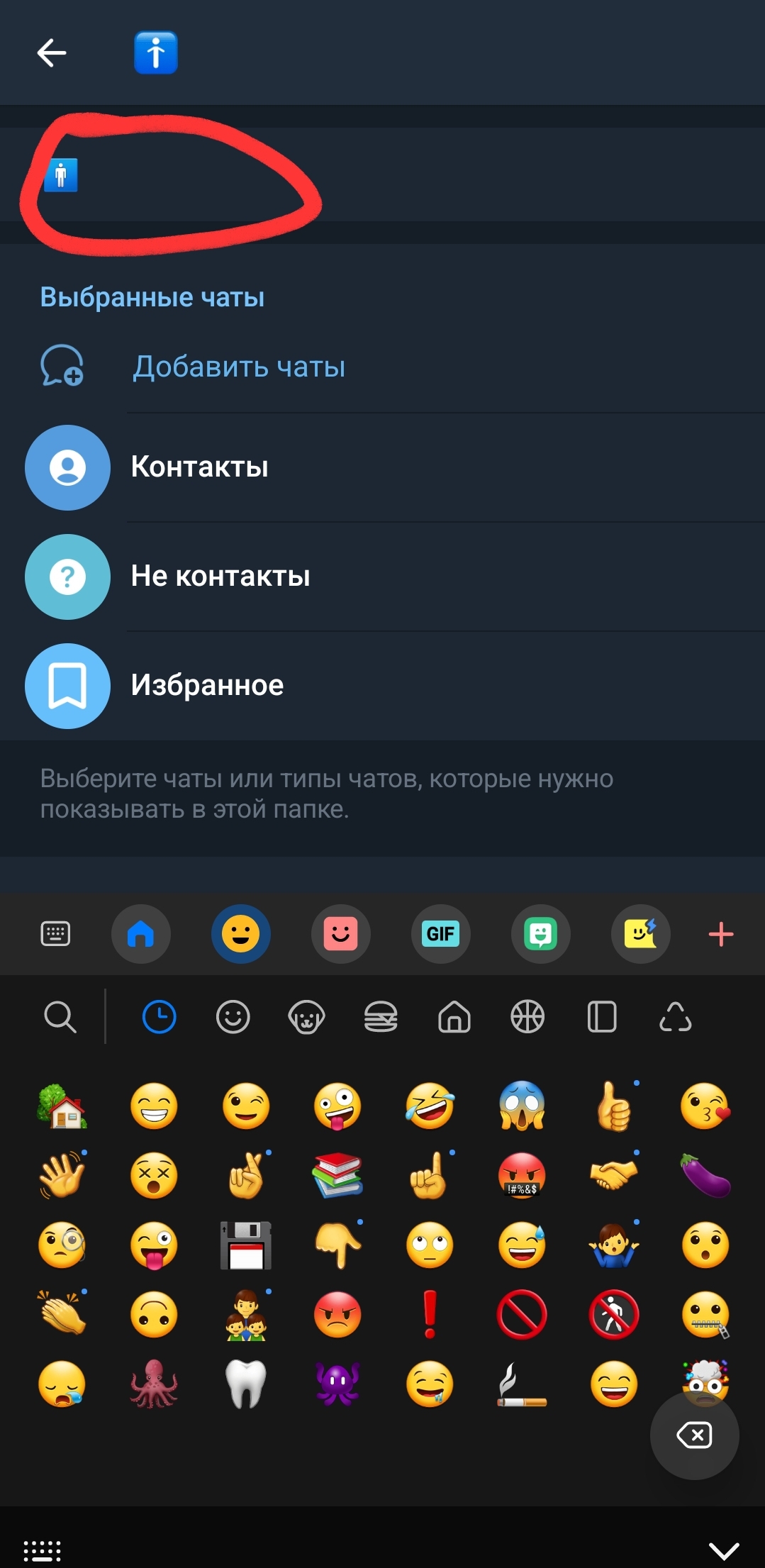
Task: Insert the tooth emoji
Action: tap(245, 1384)
